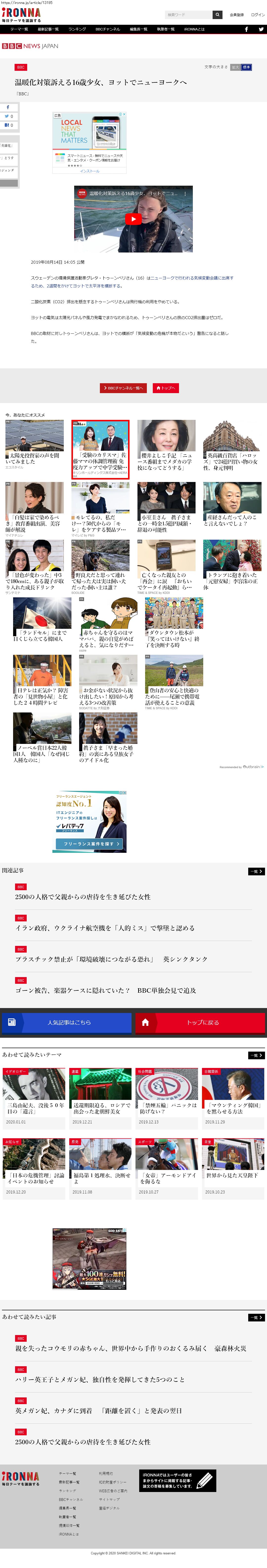267x1568 pixels.
Task: Tap the BBCチャンネル一覧へ red button
Action: 123,388
